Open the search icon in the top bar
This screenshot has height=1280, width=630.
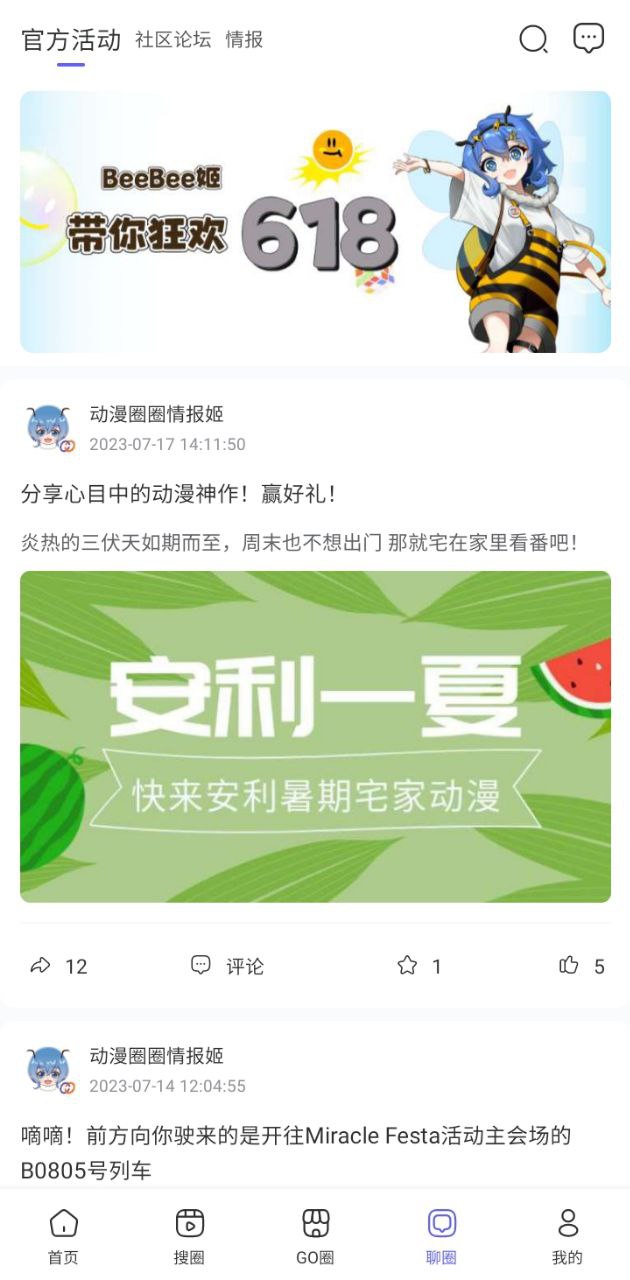(x=533, y=39)
